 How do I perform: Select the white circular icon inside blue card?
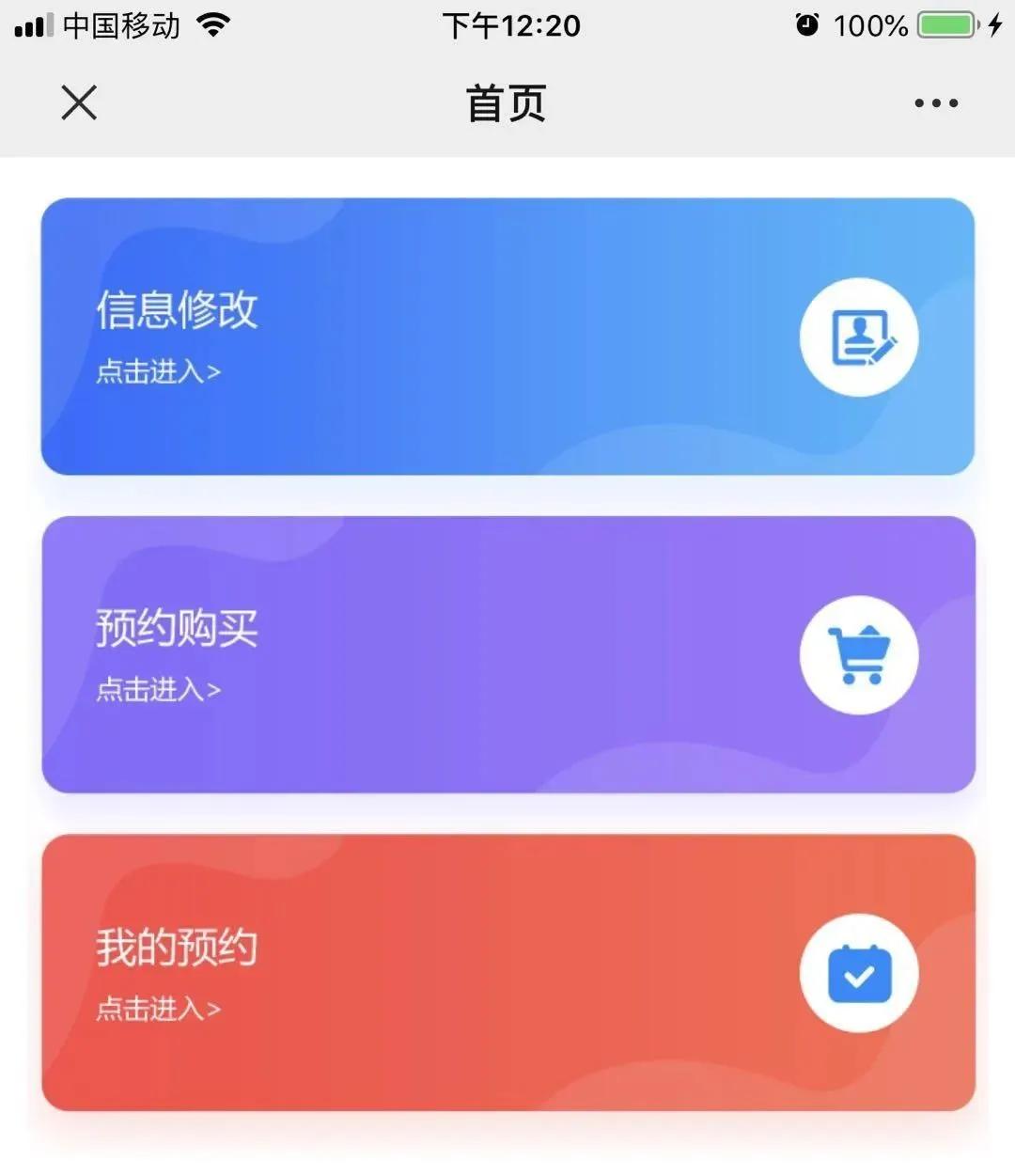click(858, 337)
